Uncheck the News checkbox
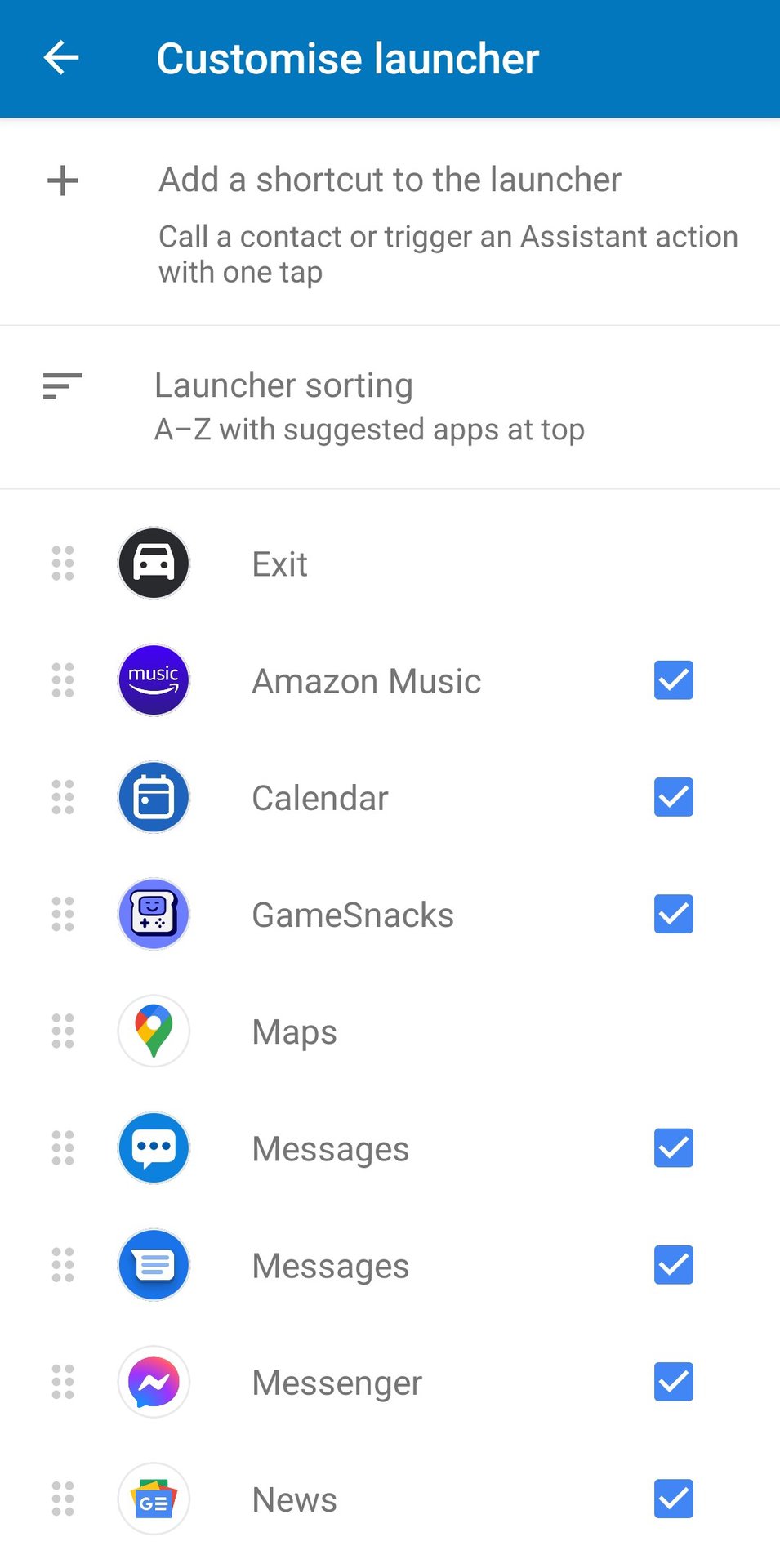Image resolution: width=780 pixels, height=1568 pixels. [672, 1499]
